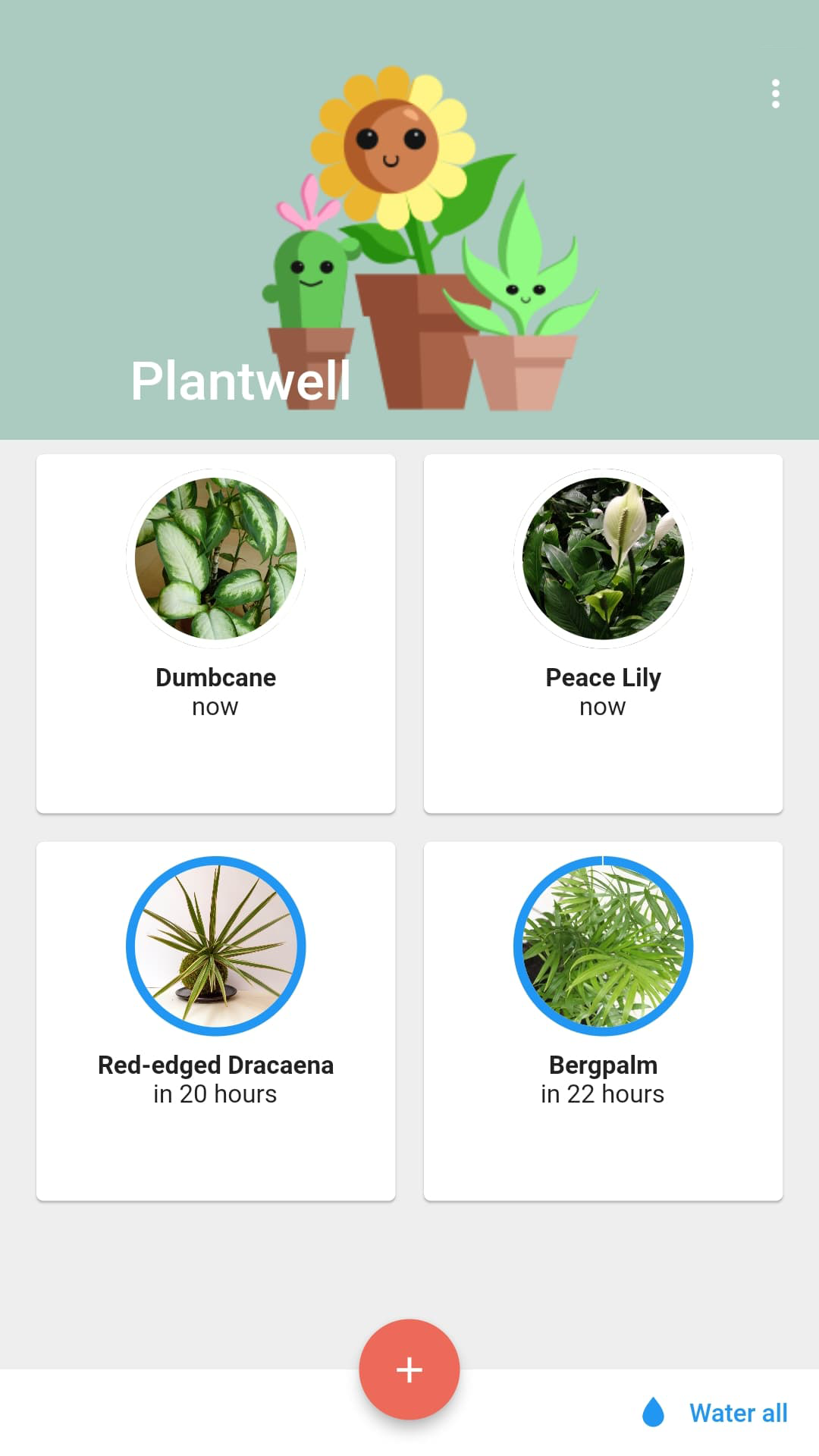Tap the 'in 20 hours' text under Red-edged Dracaena
Viewport: 819px width, 1456px height.
(215, 1094)
